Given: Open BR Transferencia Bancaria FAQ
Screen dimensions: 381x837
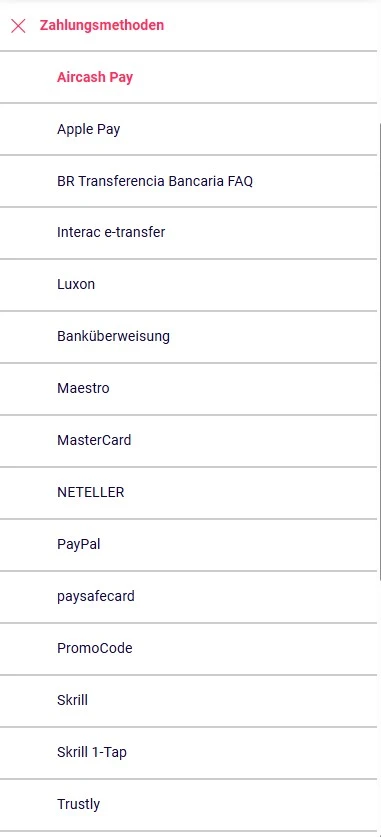Looking at the screenshot, I should [x=188, y=181].
